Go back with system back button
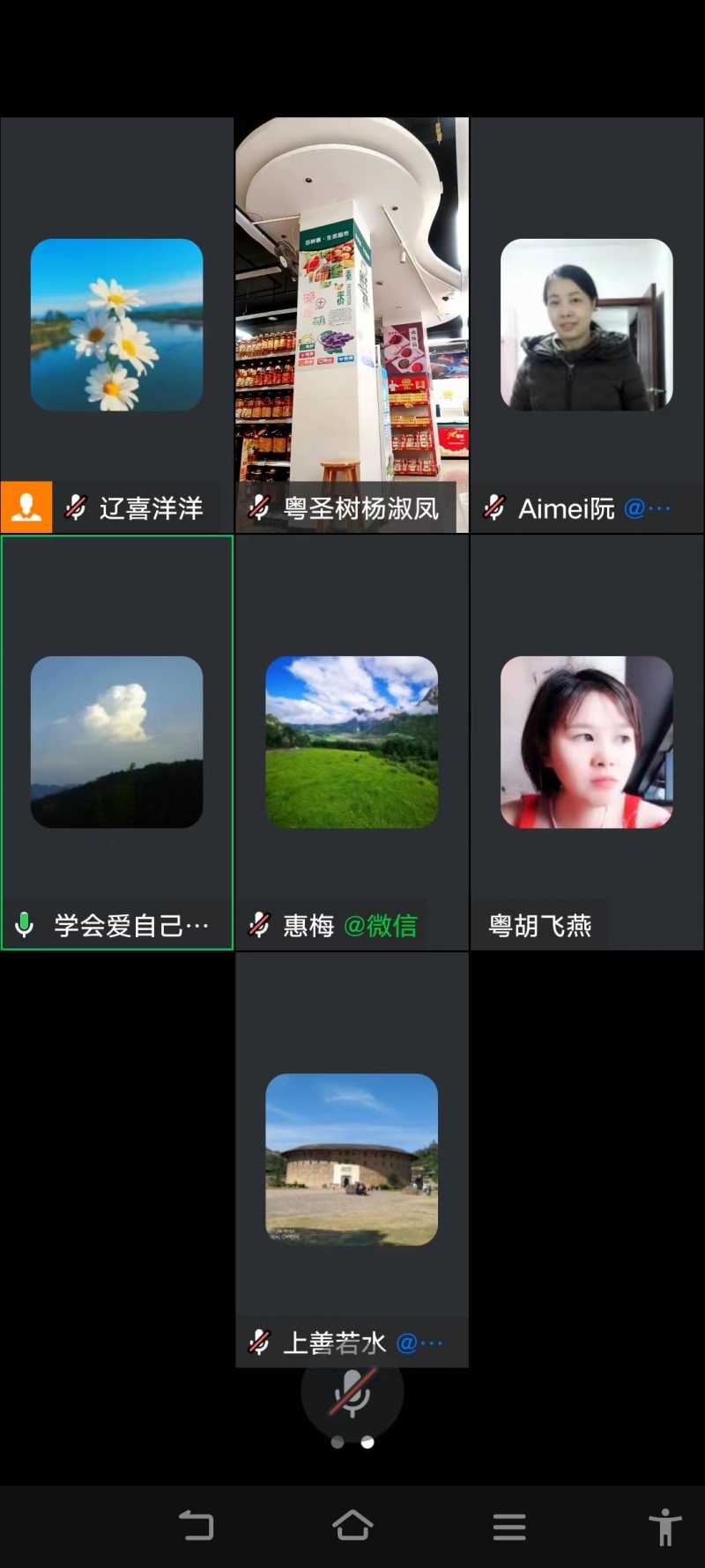 (x=196, y=1526)
